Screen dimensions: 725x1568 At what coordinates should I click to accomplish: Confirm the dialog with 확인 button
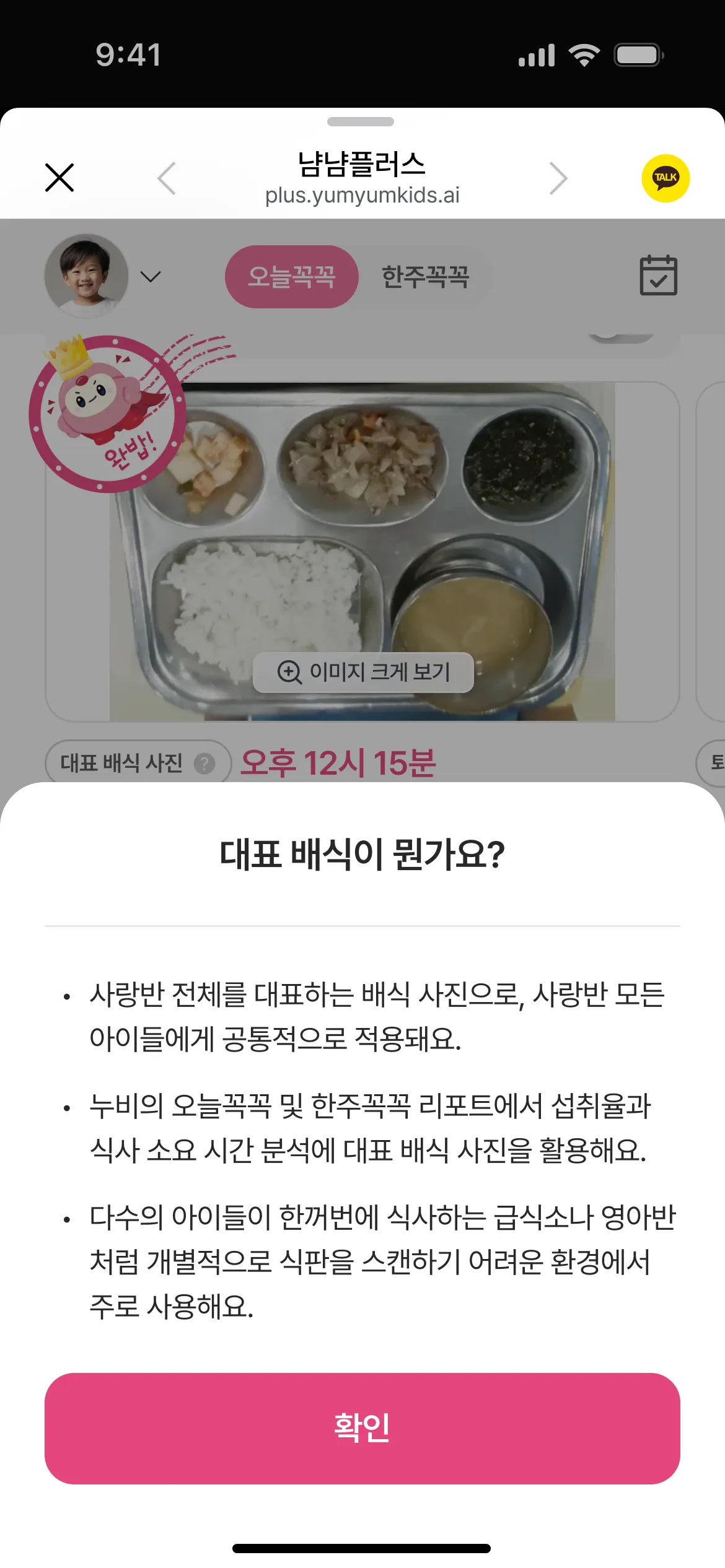[362, 1427]
